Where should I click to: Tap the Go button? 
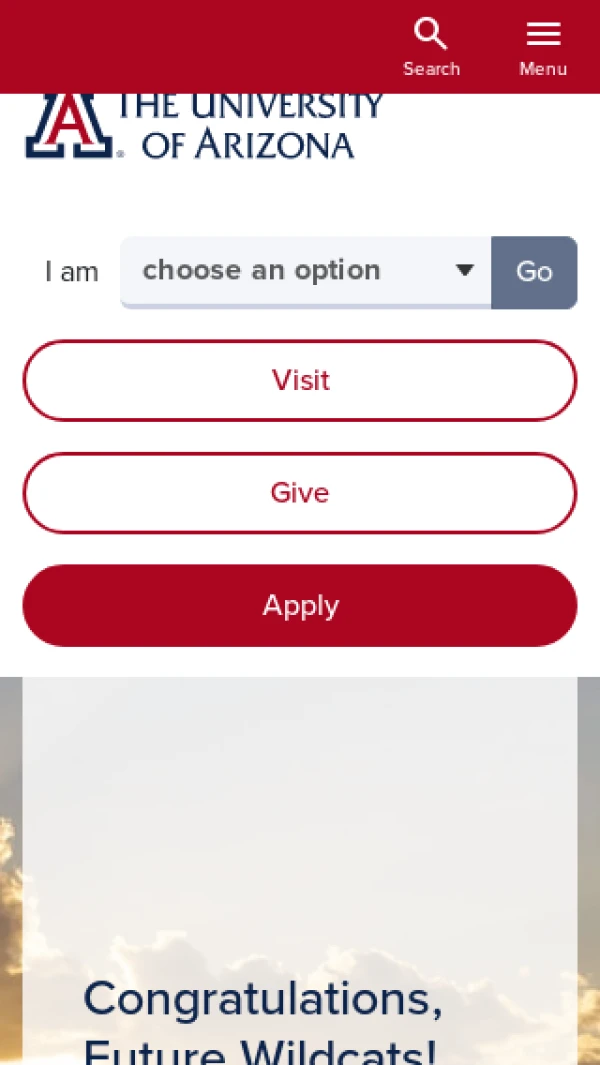click(x=534, y=272)
